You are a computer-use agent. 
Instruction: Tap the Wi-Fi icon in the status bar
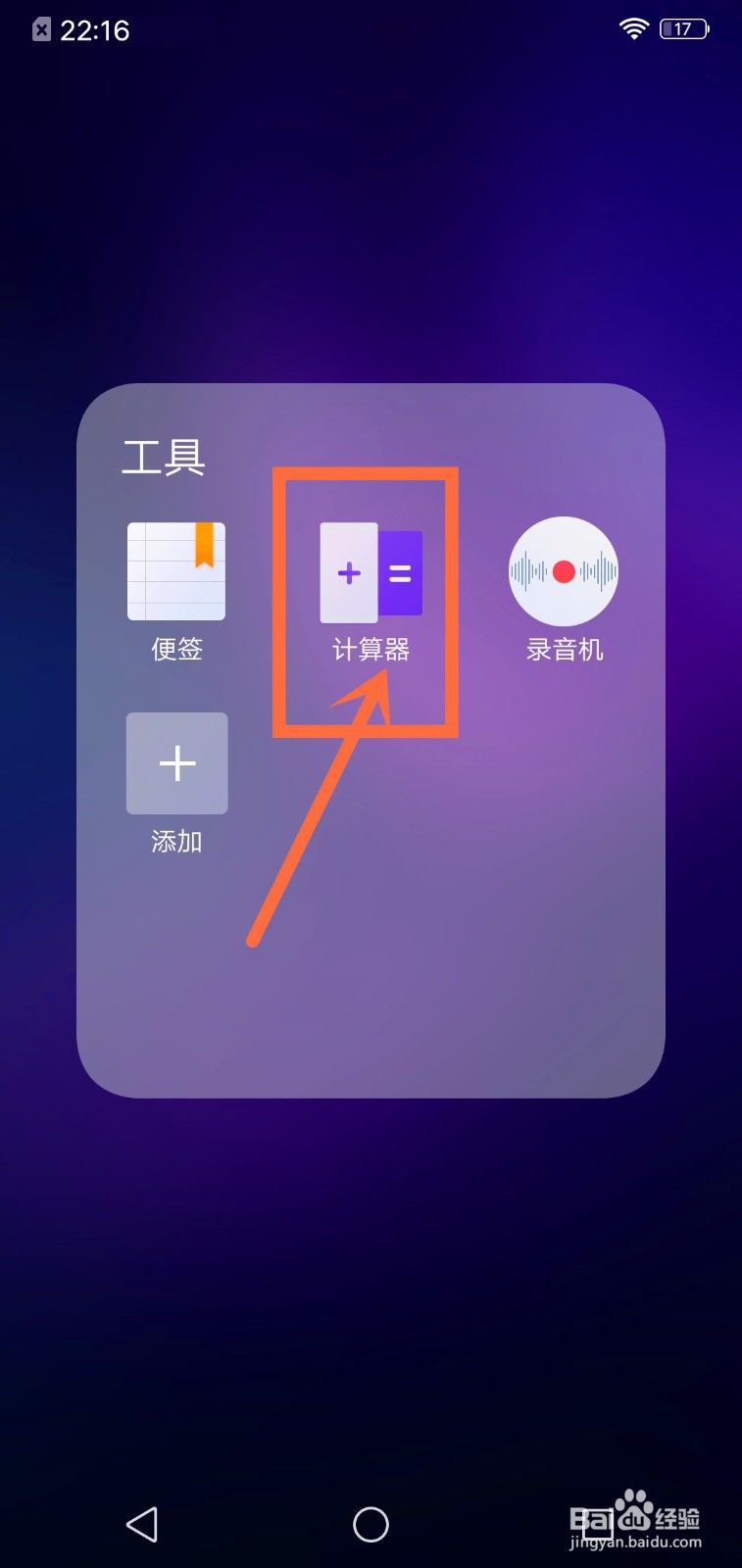coord(633,28)
